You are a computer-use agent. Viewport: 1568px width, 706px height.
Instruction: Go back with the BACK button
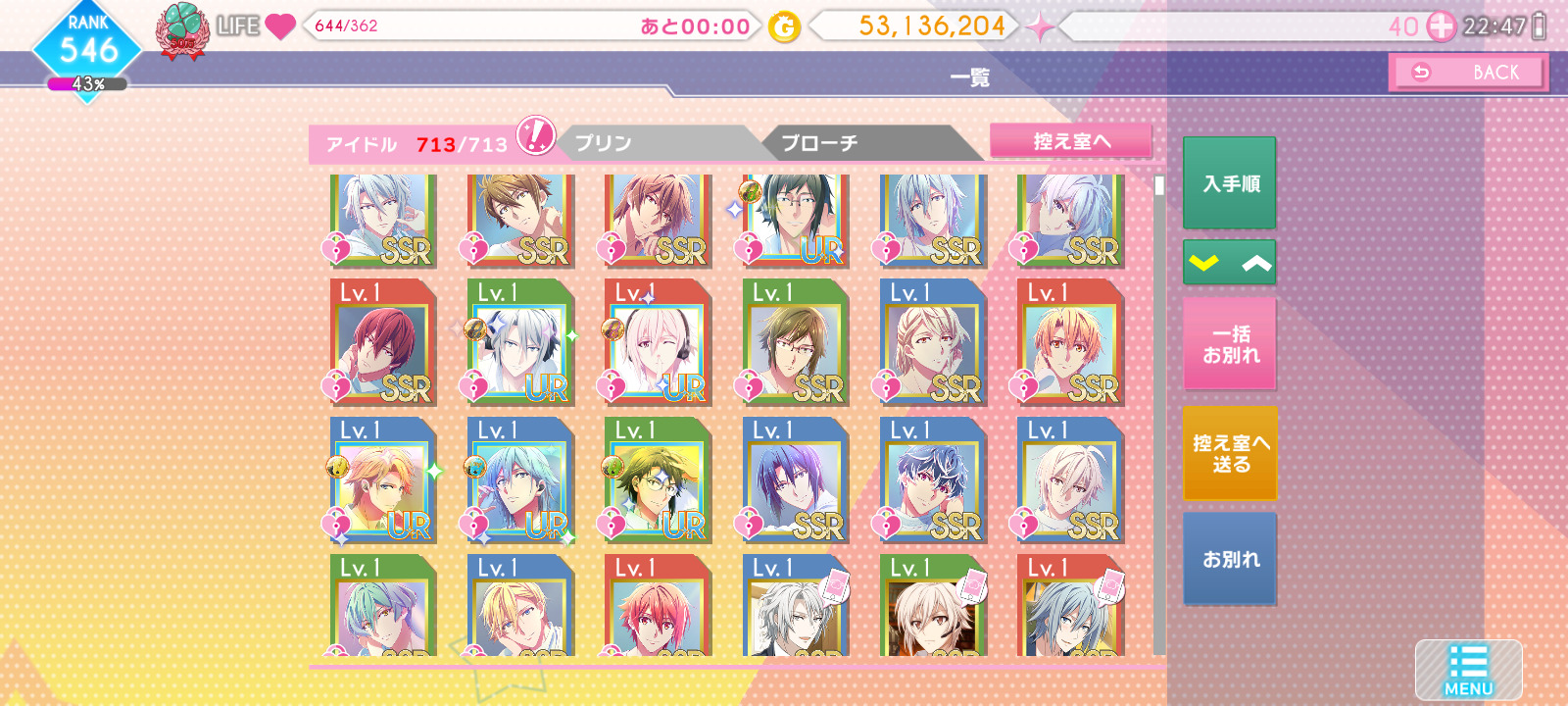(x=1467, y=73)
